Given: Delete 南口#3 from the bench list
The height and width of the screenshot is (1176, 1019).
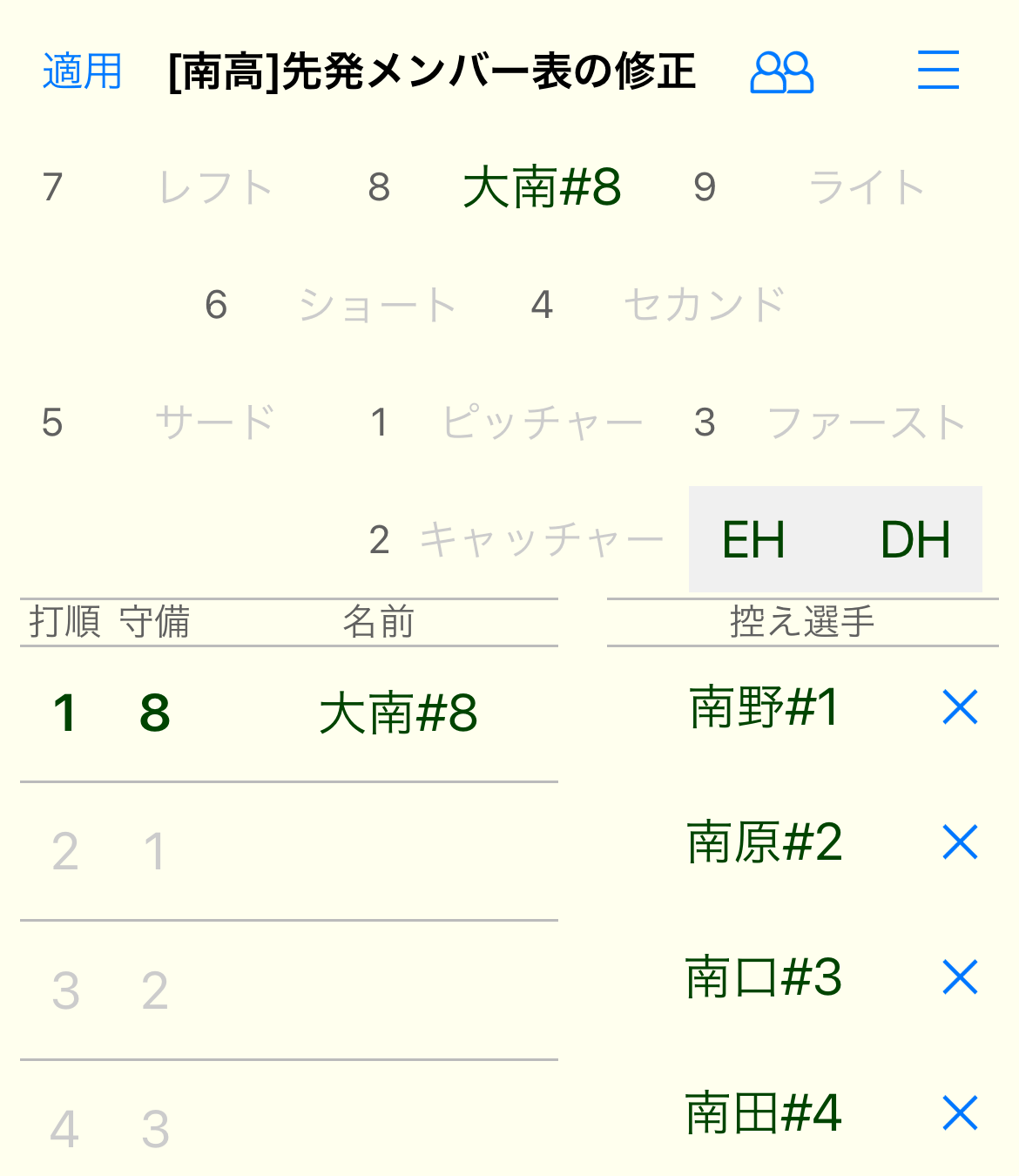Looking at the screenshot, I should [960, 977].
